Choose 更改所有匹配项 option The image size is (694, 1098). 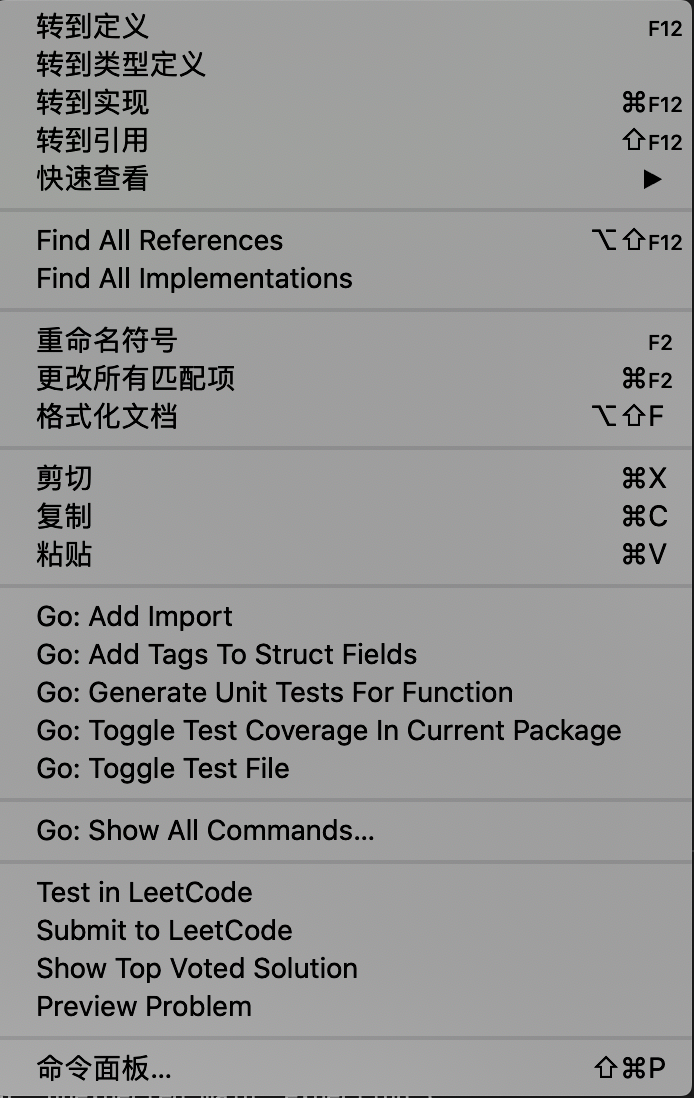click(x=136, y=379)
